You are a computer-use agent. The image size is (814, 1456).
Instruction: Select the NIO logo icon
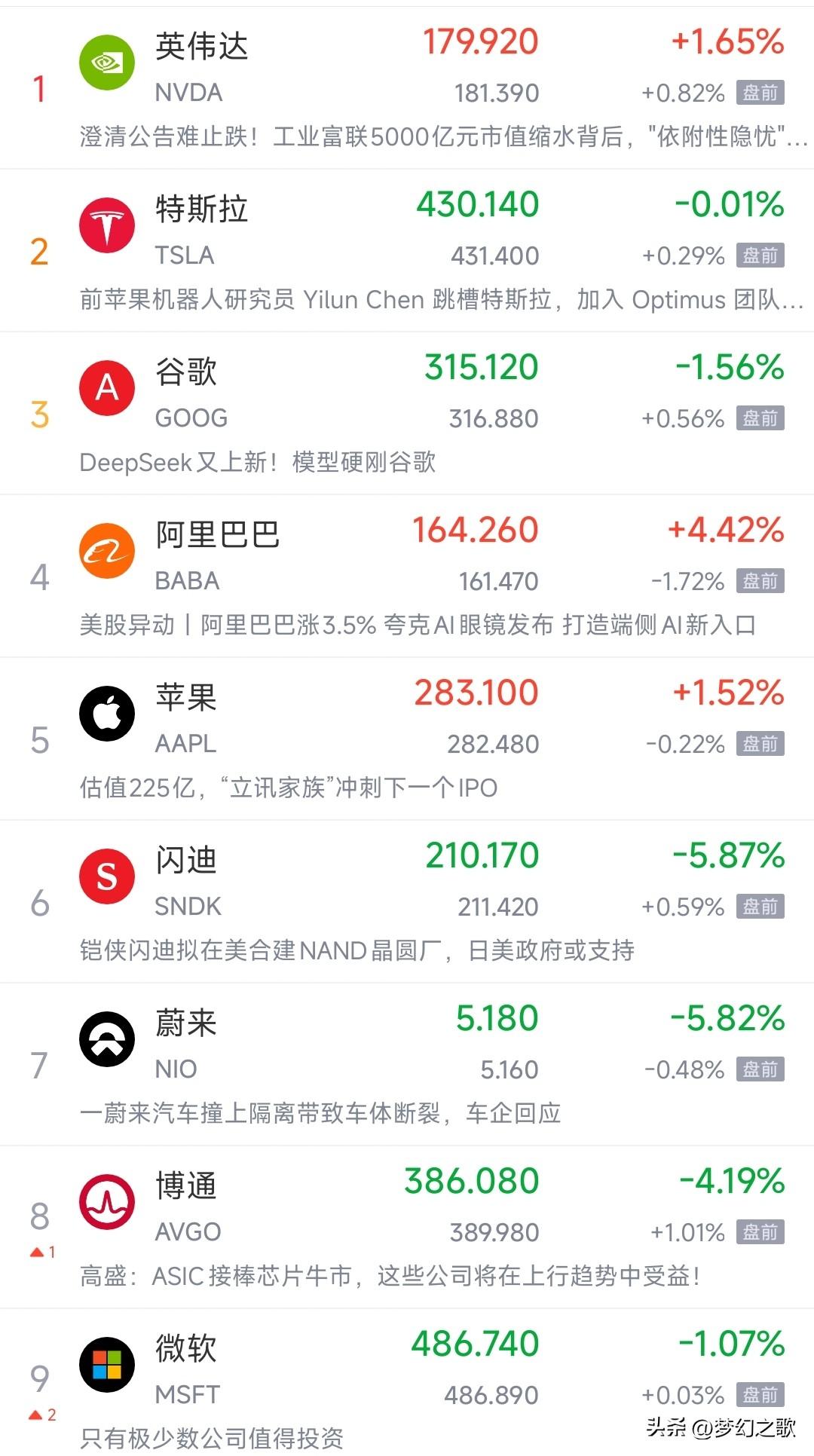tap(108, 1038)
